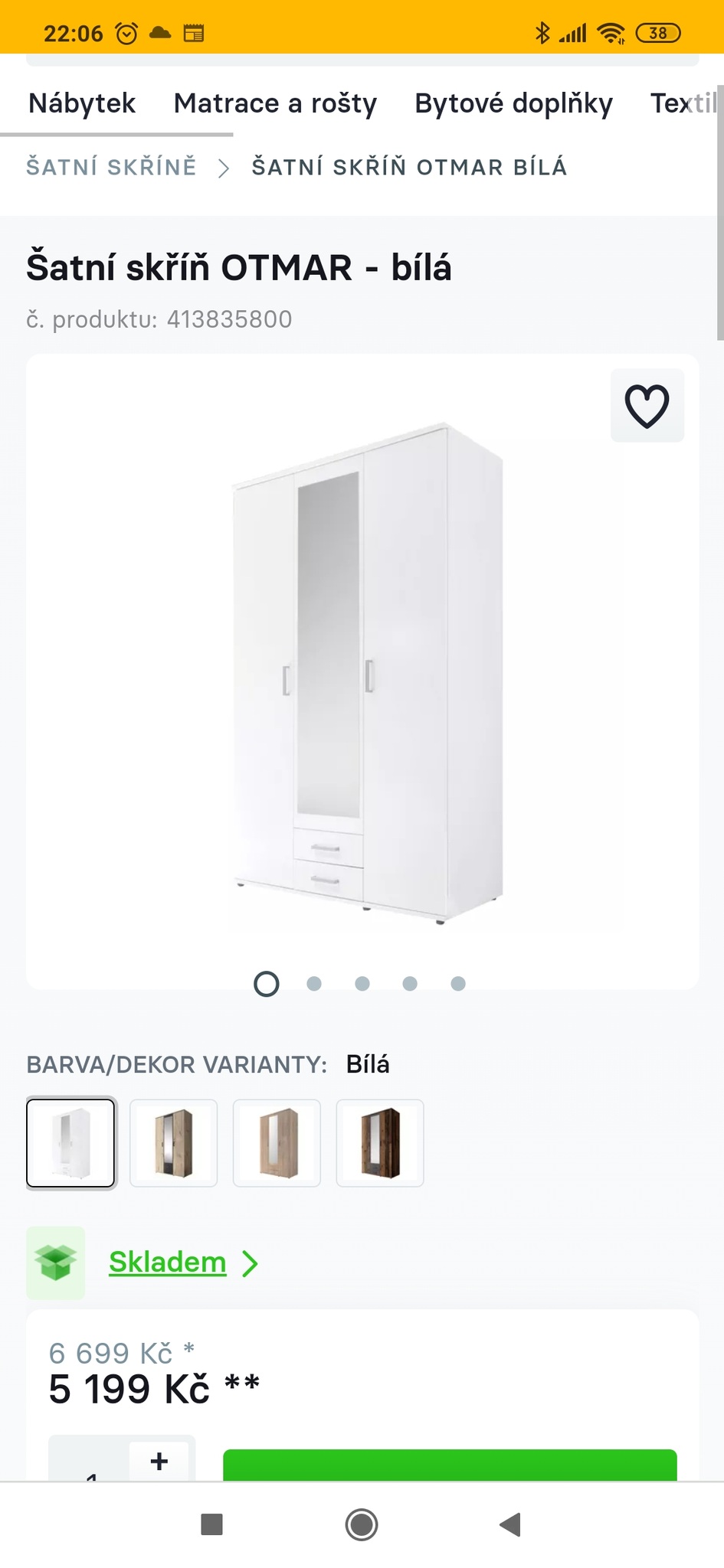Image resolution: width=724 pixels, height=1568 pixels.
Task: Add the OTMAR wardrobe to favorites
Action: [647, 405]
